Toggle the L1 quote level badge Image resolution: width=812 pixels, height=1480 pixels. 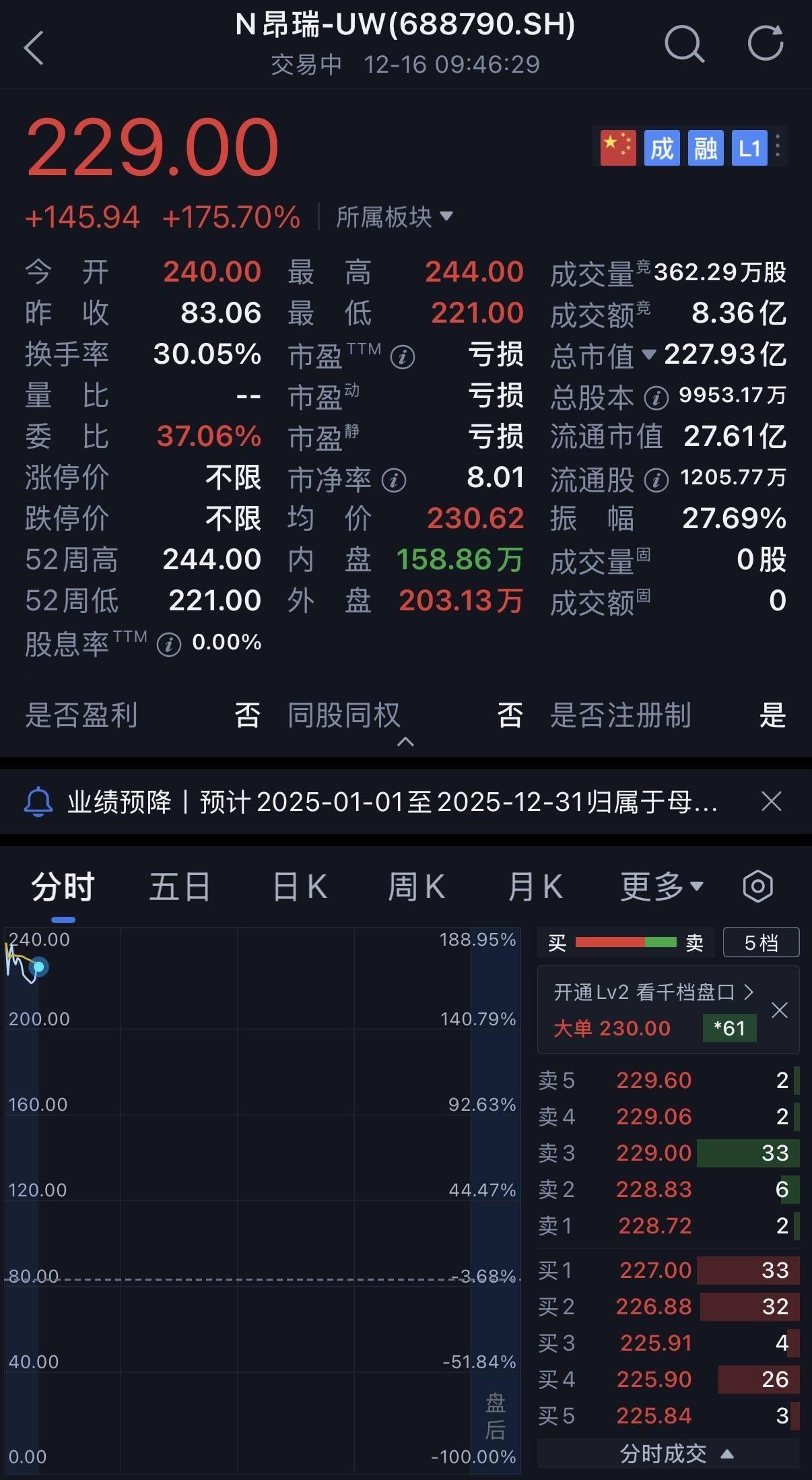(x=749, y=148)
